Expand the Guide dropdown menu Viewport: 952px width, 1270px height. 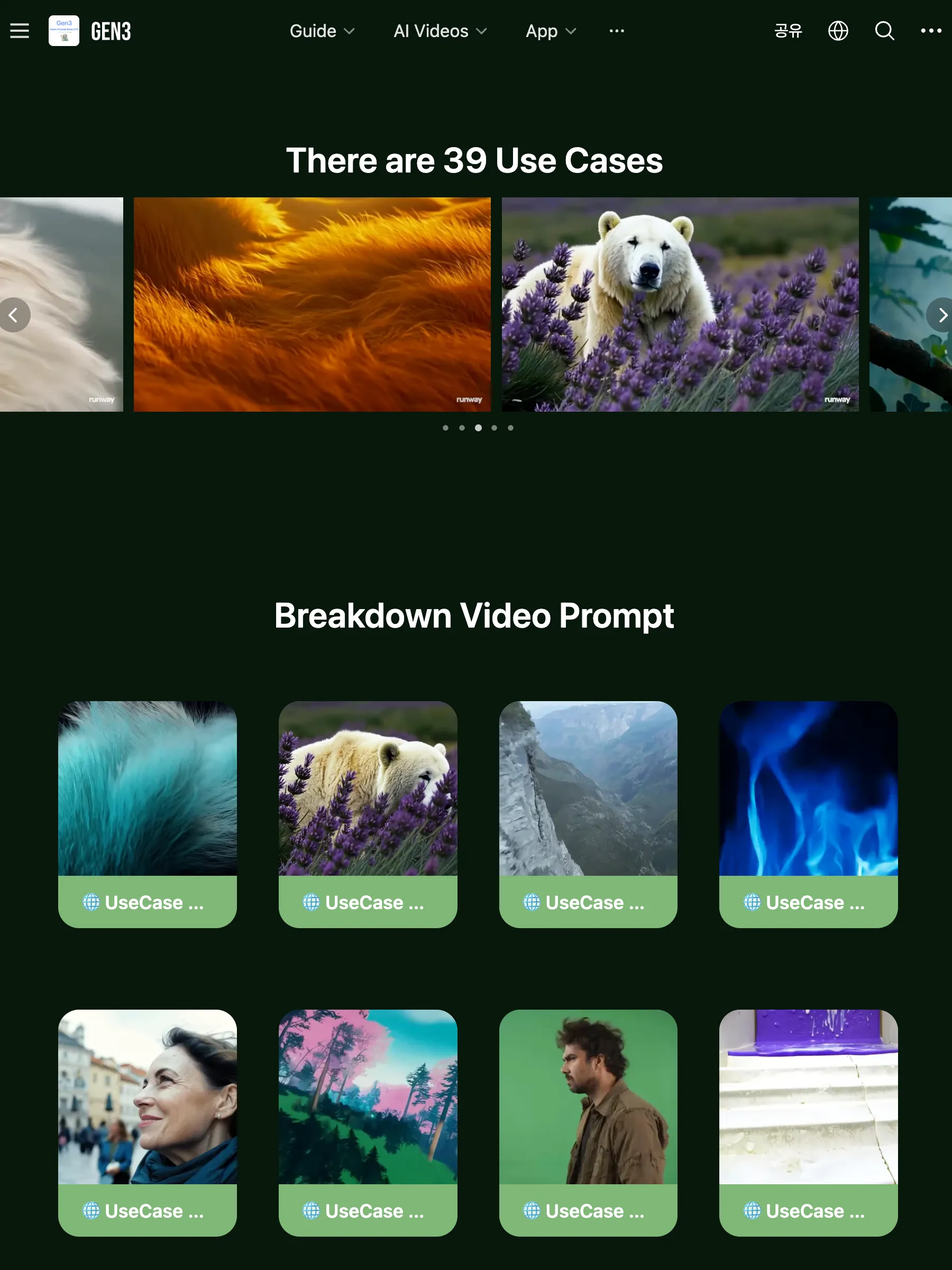tap(322, 31)
